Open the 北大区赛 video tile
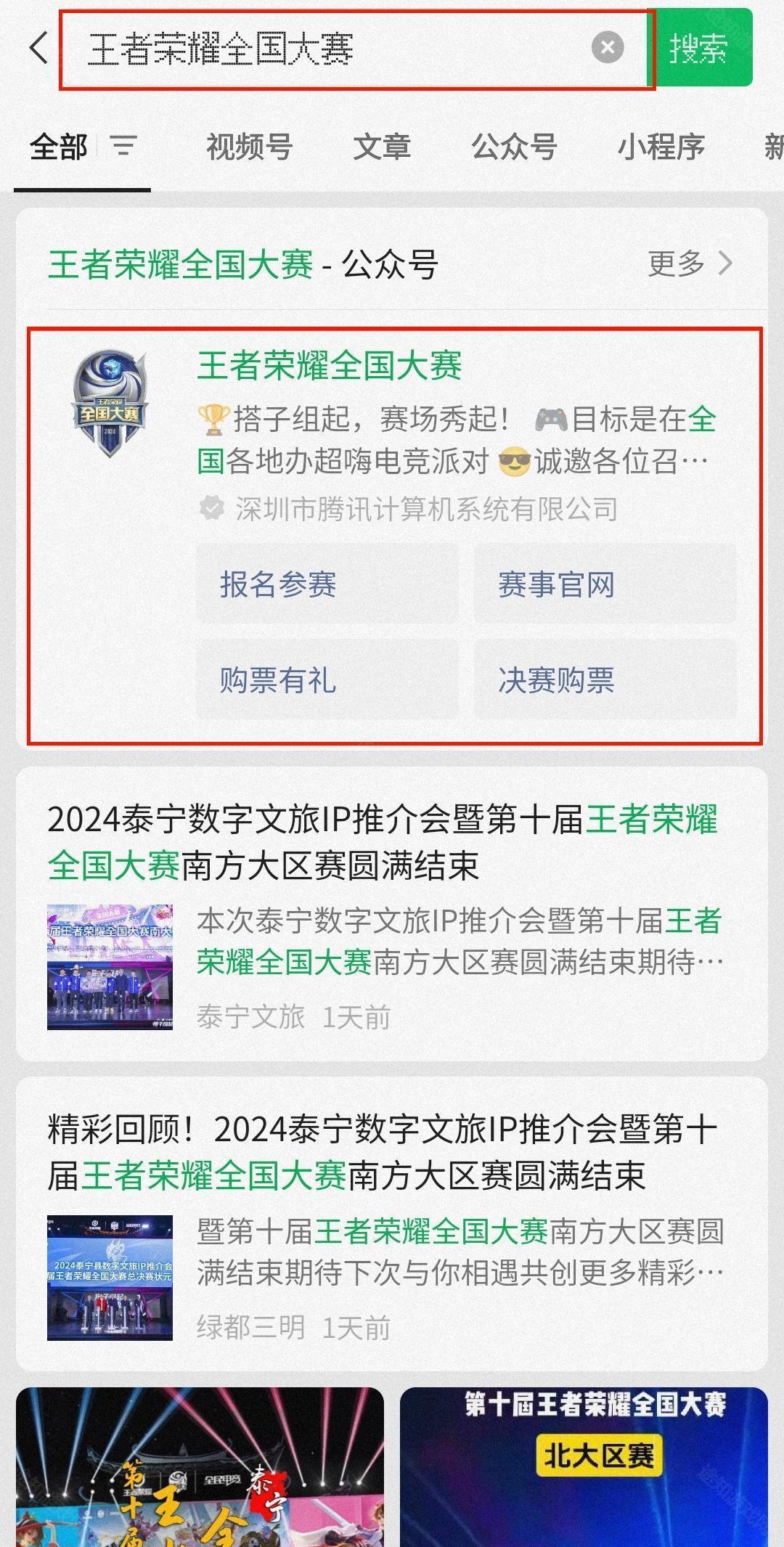The height and width of the screenshot is (1547, 784). pyautogui.click(x=584, y=1466)
